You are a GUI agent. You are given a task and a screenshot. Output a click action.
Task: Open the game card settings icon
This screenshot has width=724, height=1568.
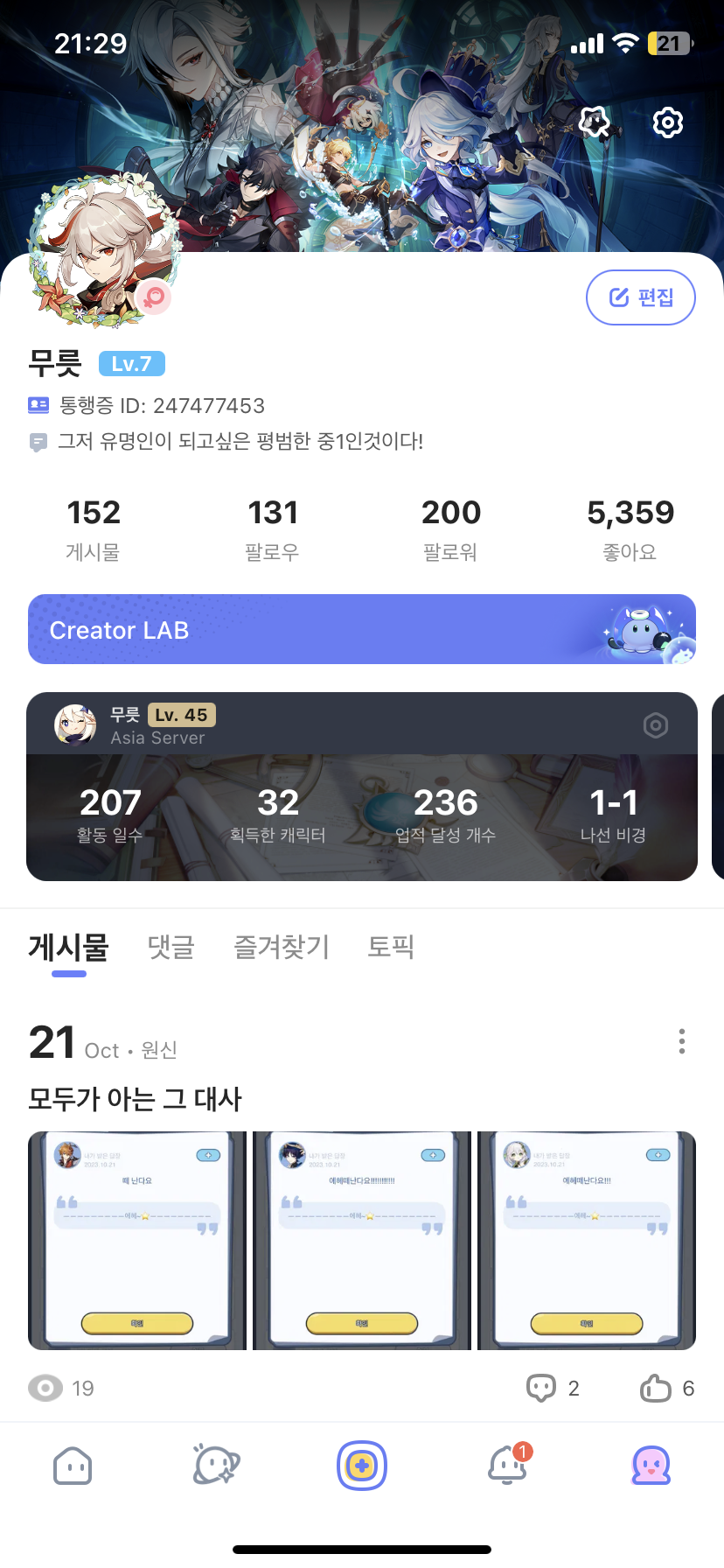655,724
